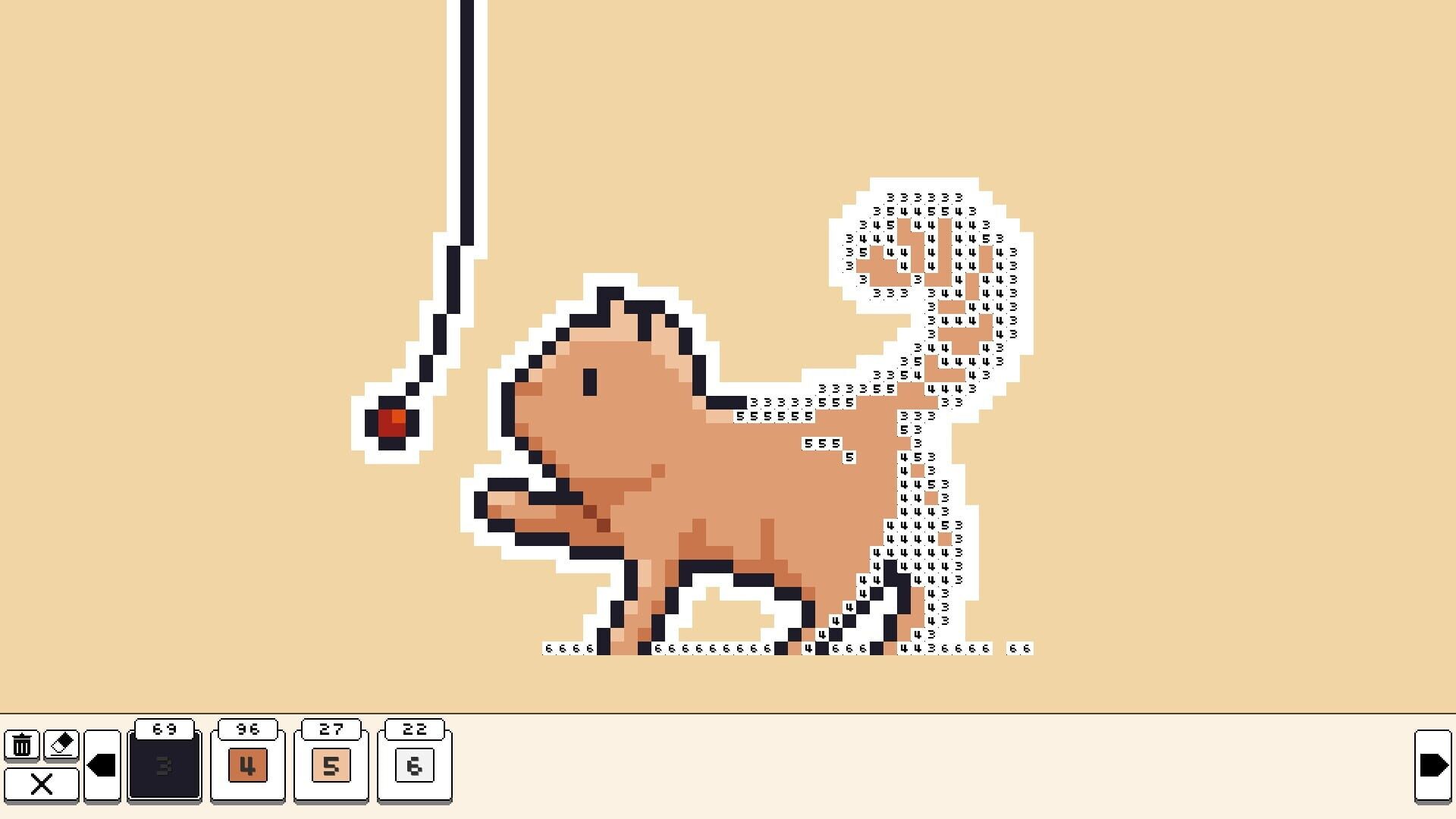This screenshot has height=819, width=1456.
Task: Select dark color swatch number 3
Action: pyautogui.click(x=165, y=765)
